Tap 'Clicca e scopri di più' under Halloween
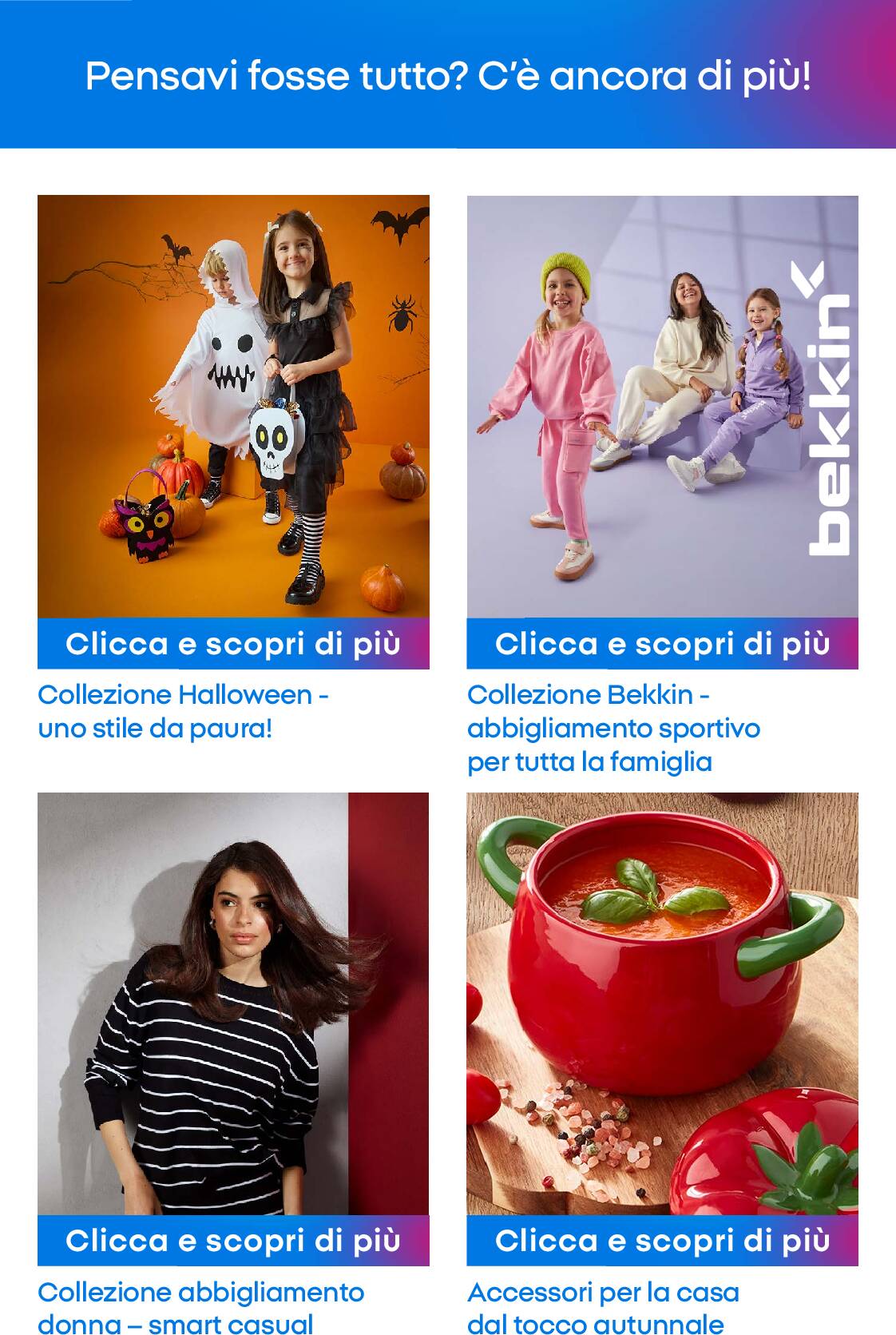The image size is (896, 1335). pos(233,644)
